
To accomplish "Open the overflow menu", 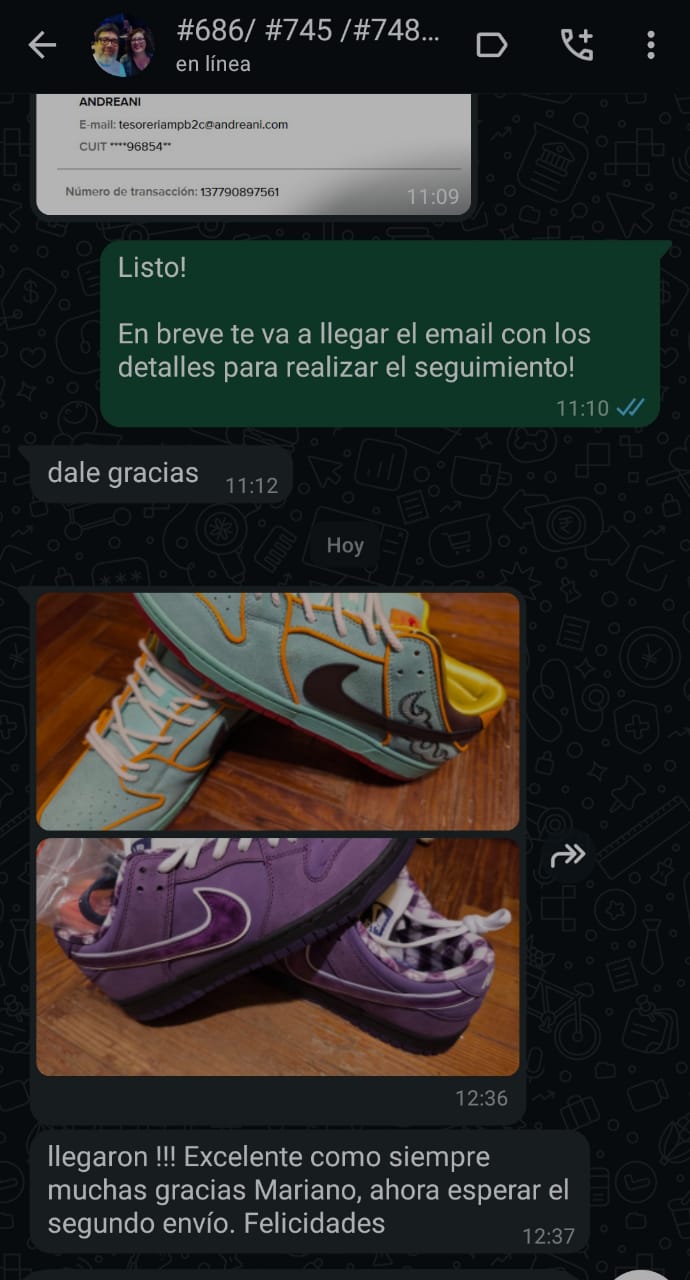I will pyautogui.click(x=651, y=45).
